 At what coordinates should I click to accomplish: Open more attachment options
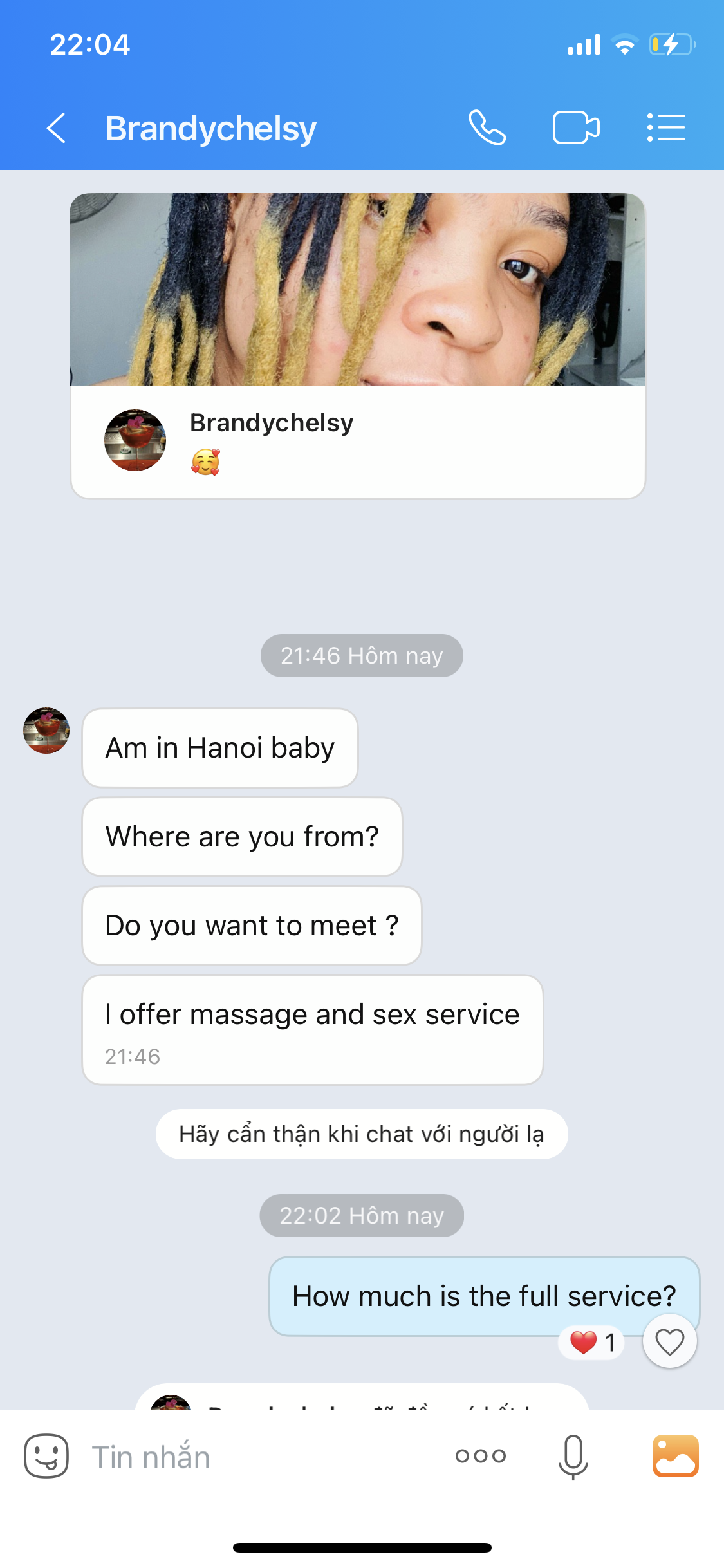[481, 1456]
